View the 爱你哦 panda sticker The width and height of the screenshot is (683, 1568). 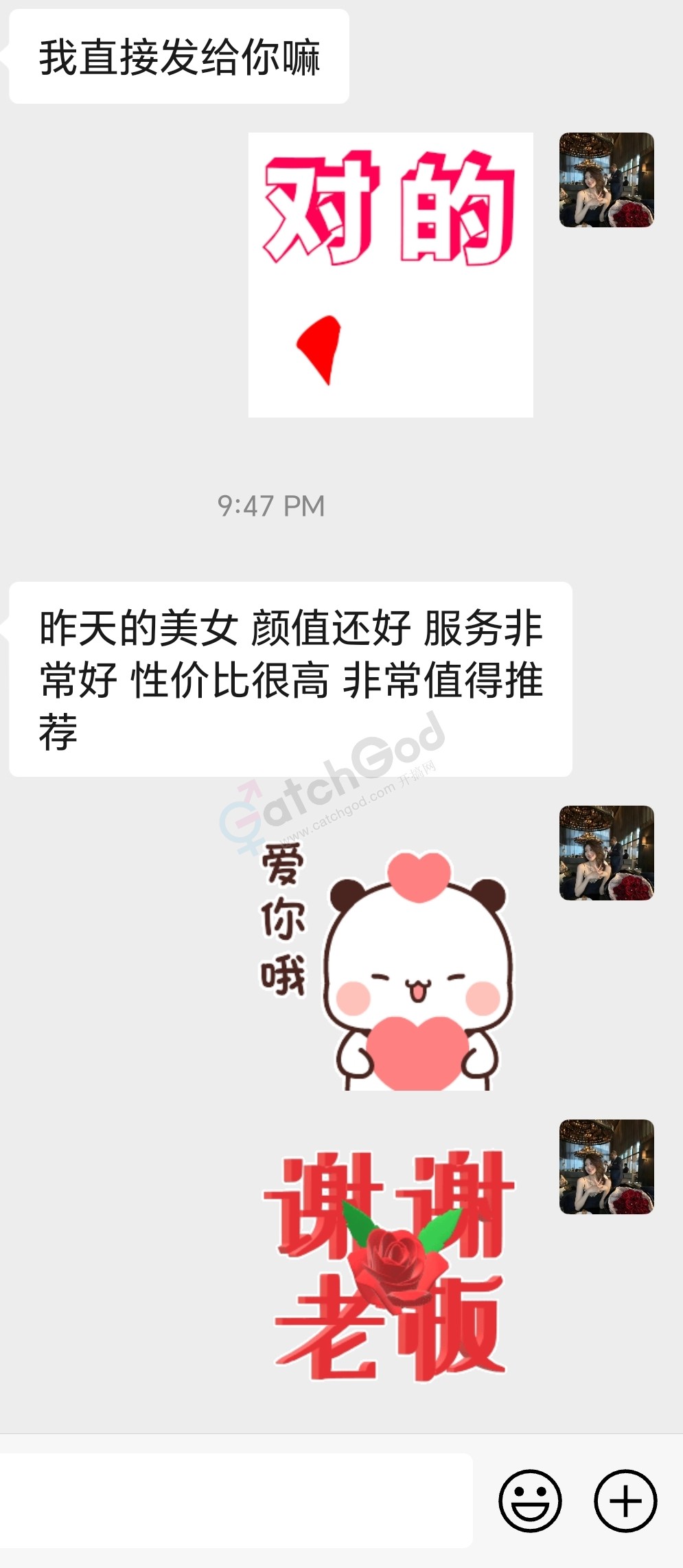(388, 968)
